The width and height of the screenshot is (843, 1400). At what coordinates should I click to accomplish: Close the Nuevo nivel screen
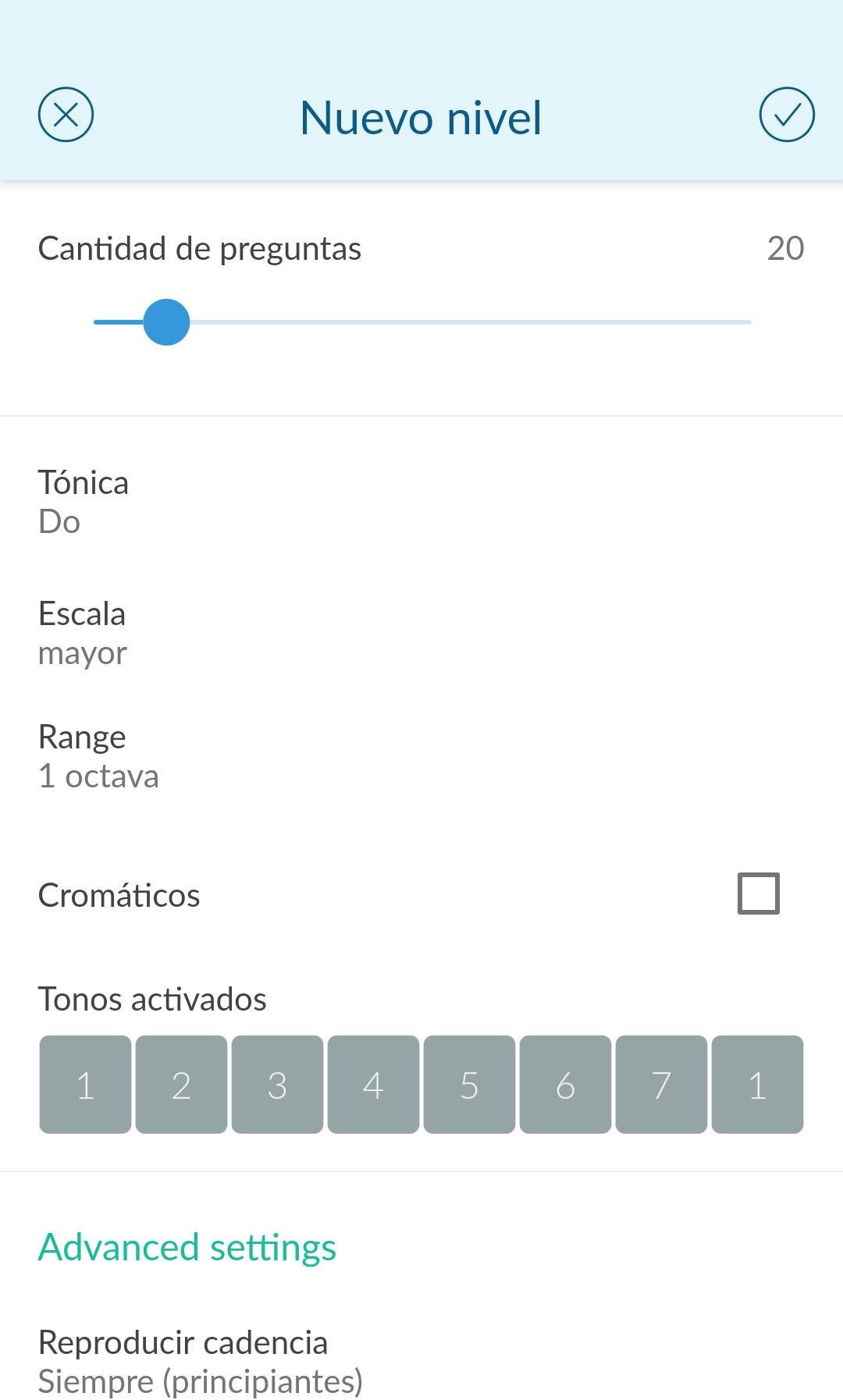pyautogui.click(x=66, y=115)
